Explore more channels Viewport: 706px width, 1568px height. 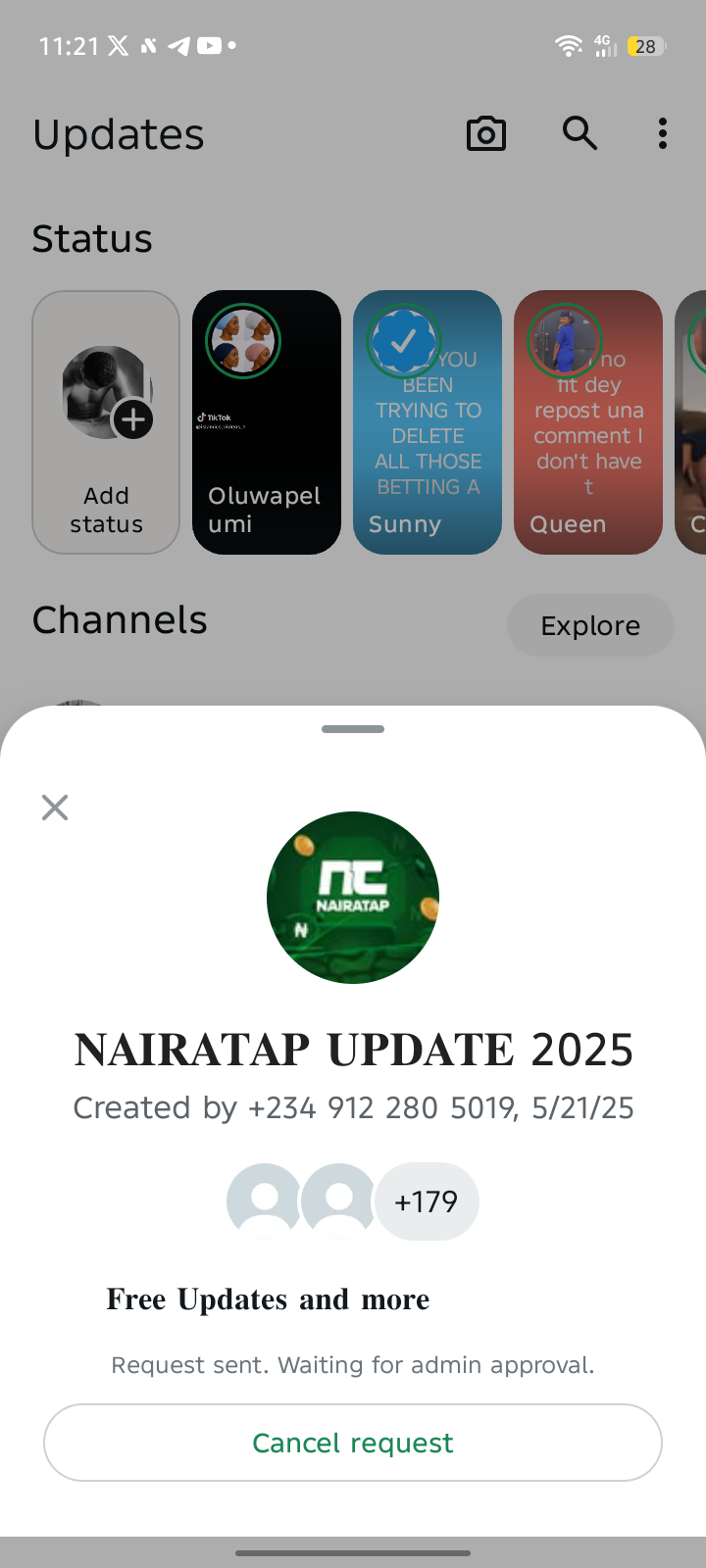(590, 625)
